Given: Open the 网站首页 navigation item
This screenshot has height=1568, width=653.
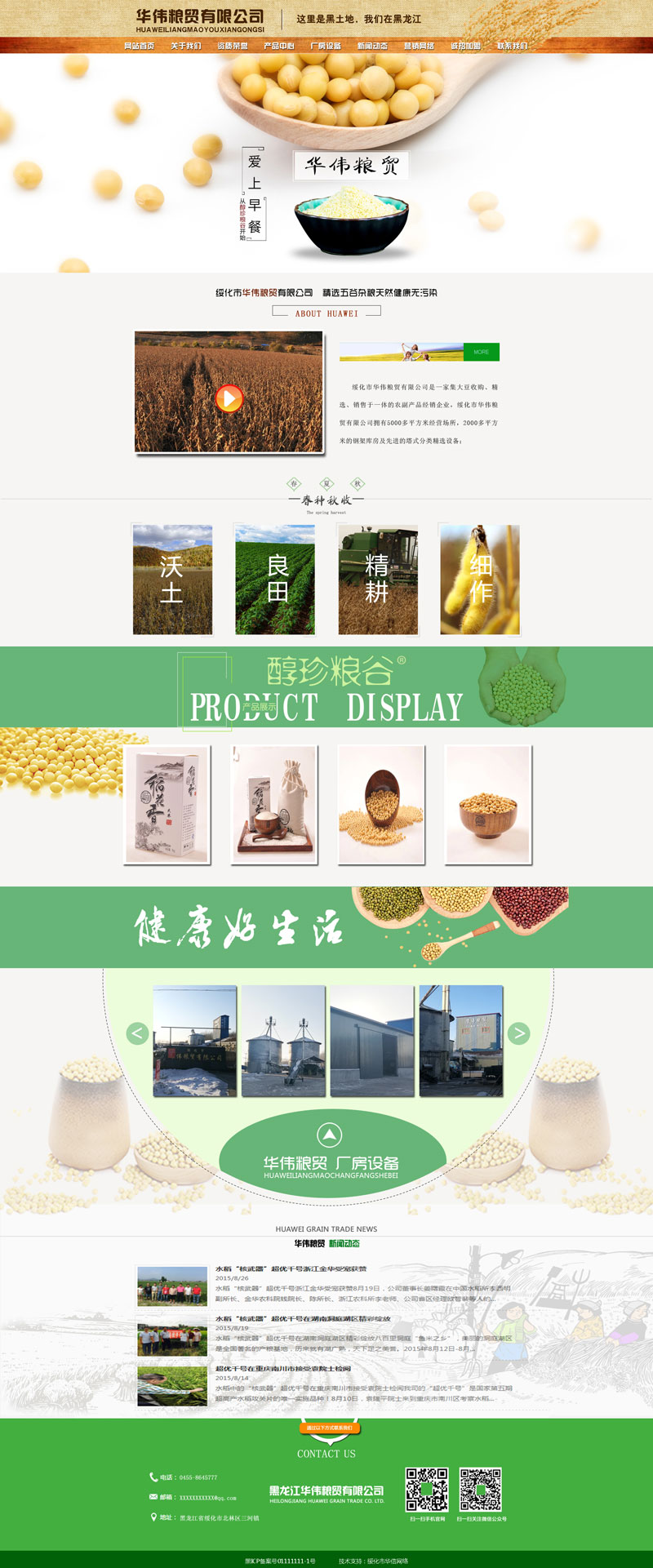Looking at the screenshot, I should (139, 46).
